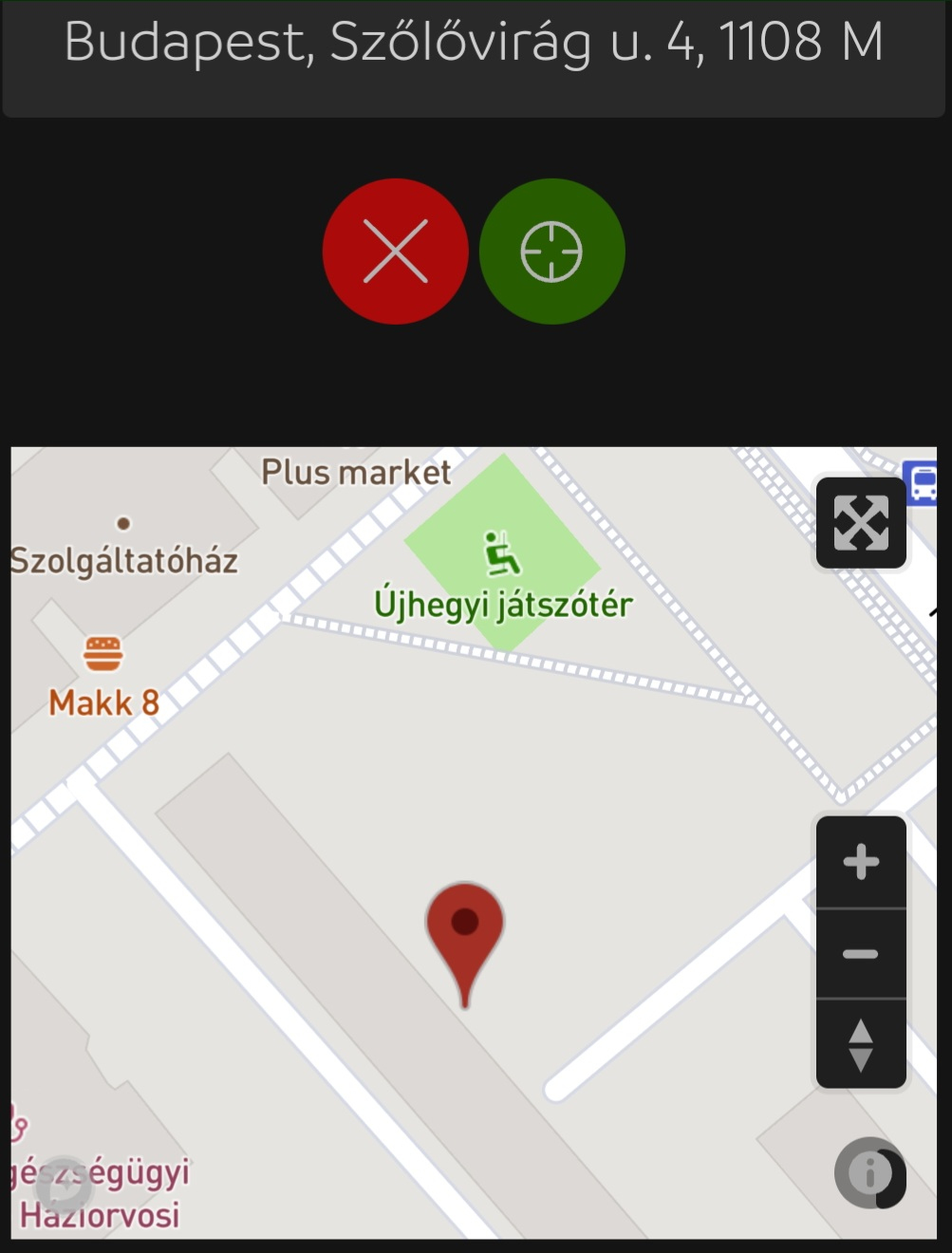
Task: Tap the red X cancel button
Action: click(x=395, y=252)
